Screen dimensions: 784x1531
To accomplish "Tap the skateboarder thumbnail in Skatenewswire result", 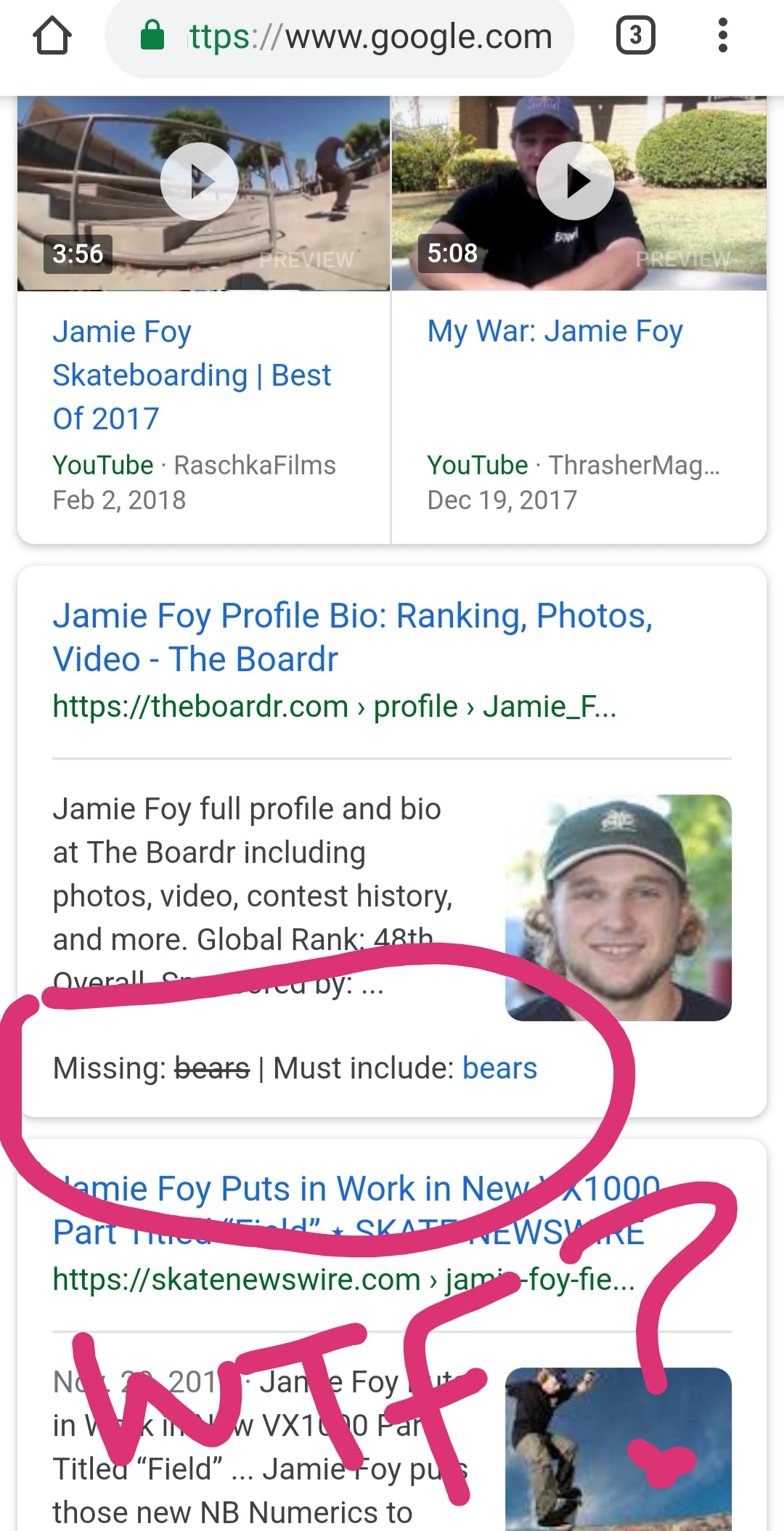I will 618,1449.
